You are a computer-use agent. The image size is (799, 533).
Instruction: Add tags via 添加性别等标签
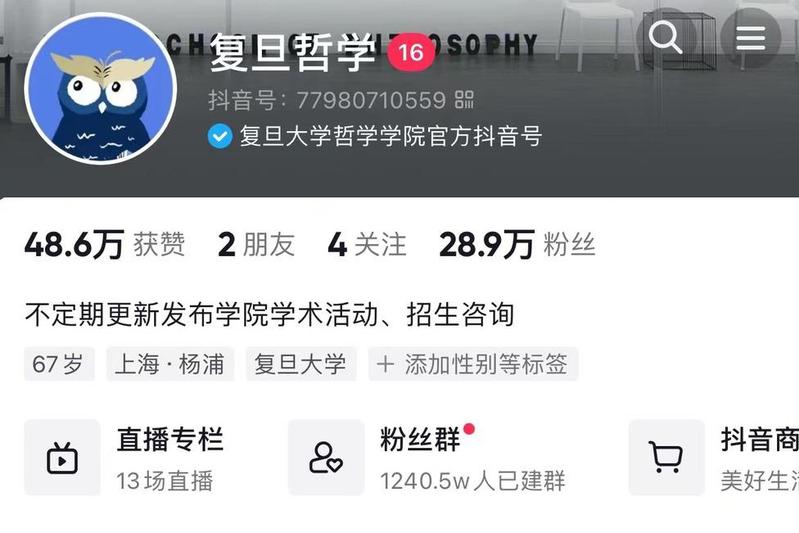click(x=473, y=364)
